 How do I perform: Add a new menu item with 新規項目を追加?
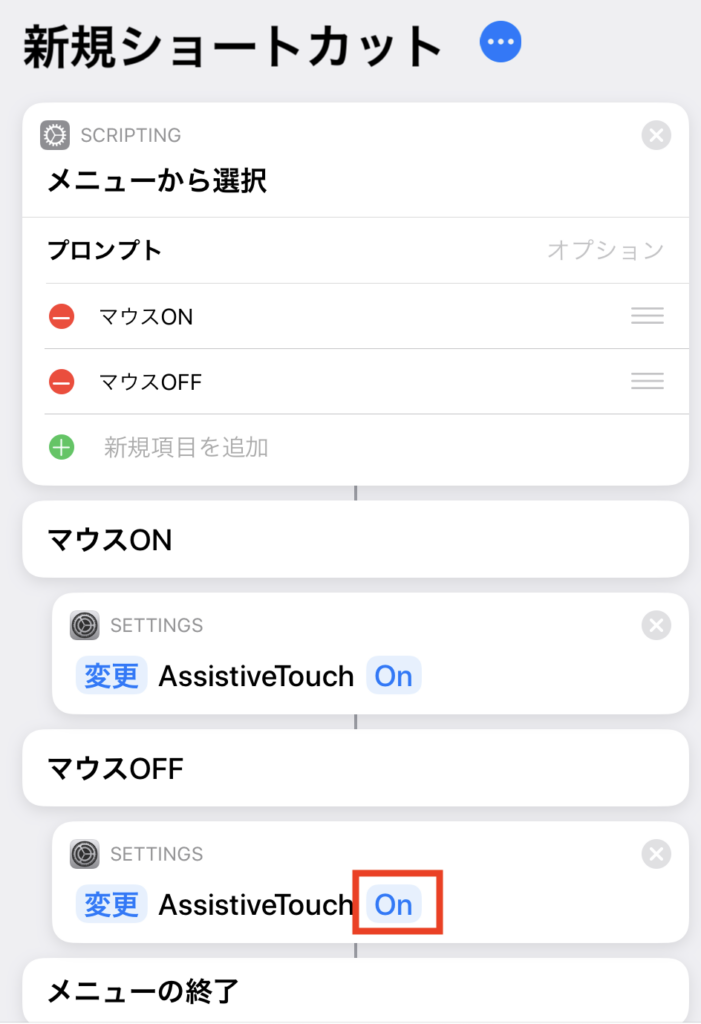click(186, 447)
